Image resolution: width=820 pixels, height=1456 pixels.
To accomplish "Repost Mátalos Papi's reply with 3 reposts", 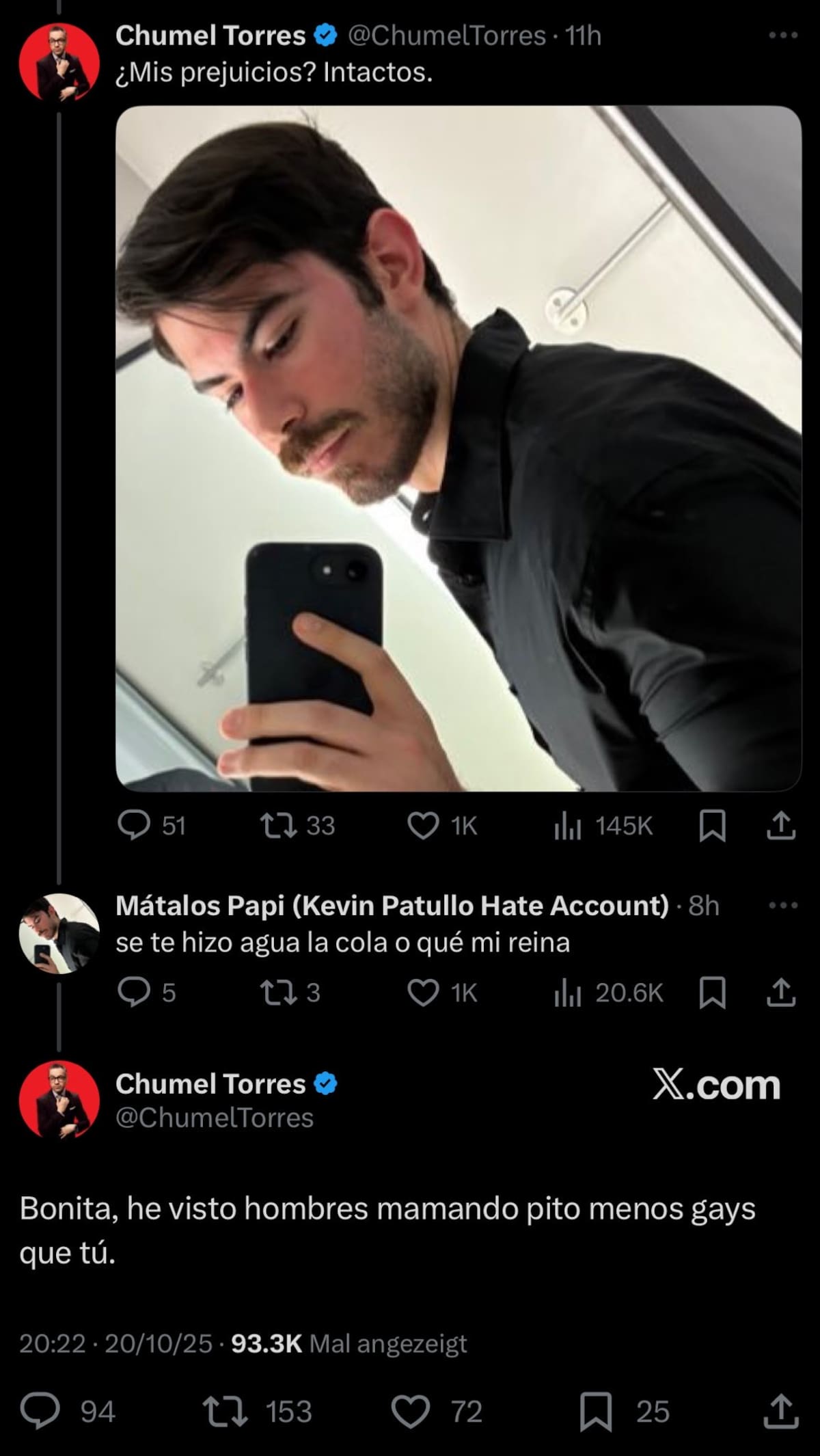I will pos(279,992).
